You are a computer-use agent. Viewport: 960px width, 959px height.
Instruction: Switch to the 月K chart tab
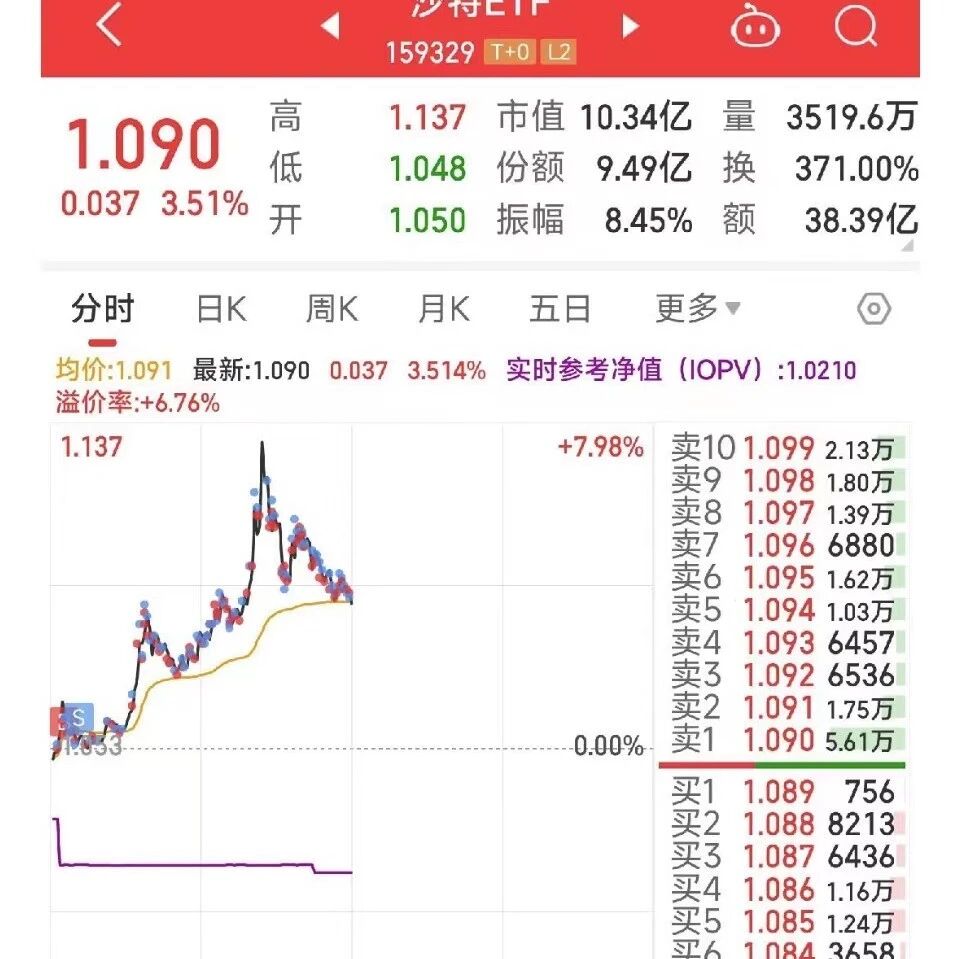click(x=444, y=308)
